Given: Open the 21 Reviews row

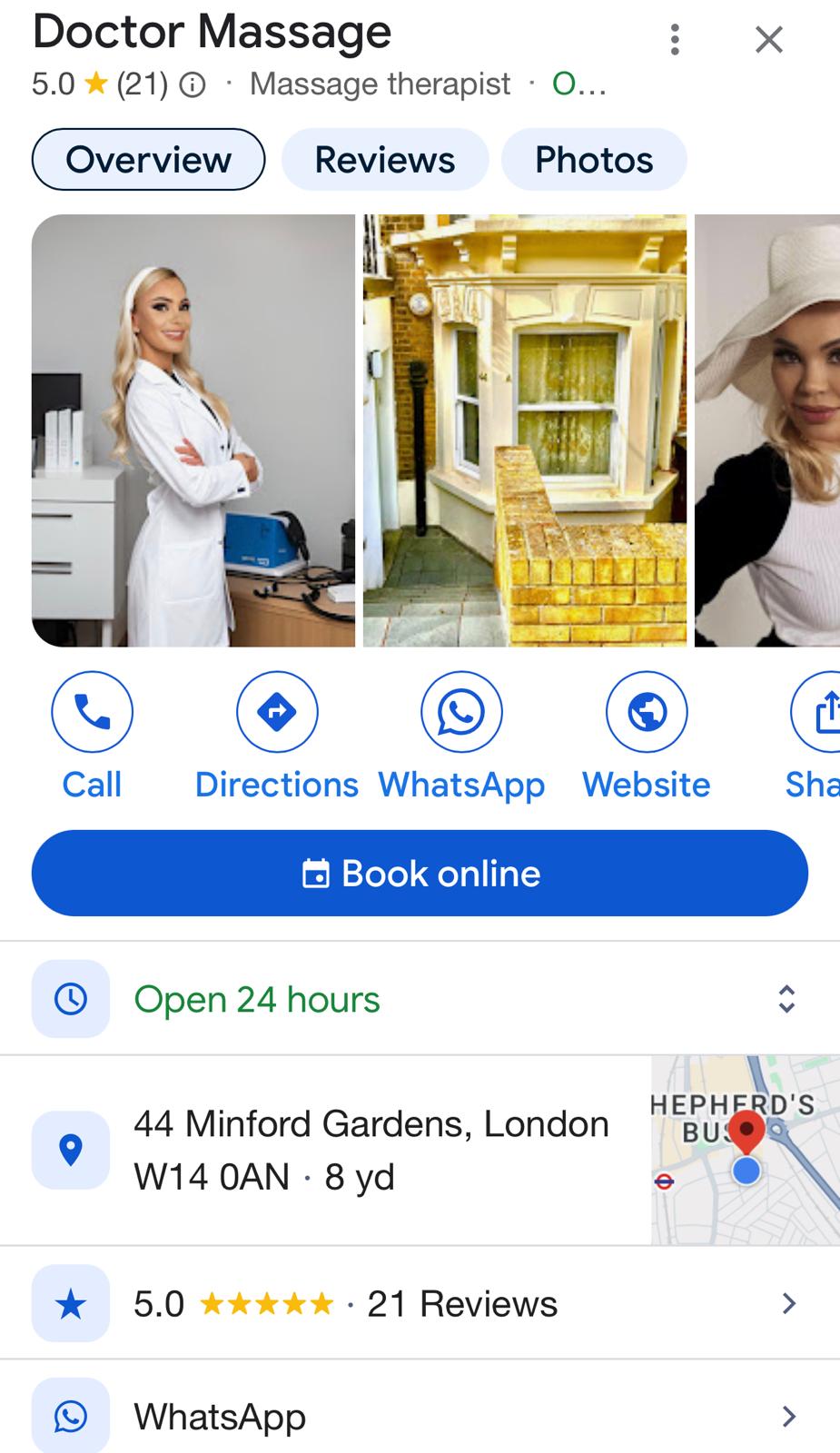Looking at the screenshot, I should [420, 1304].
